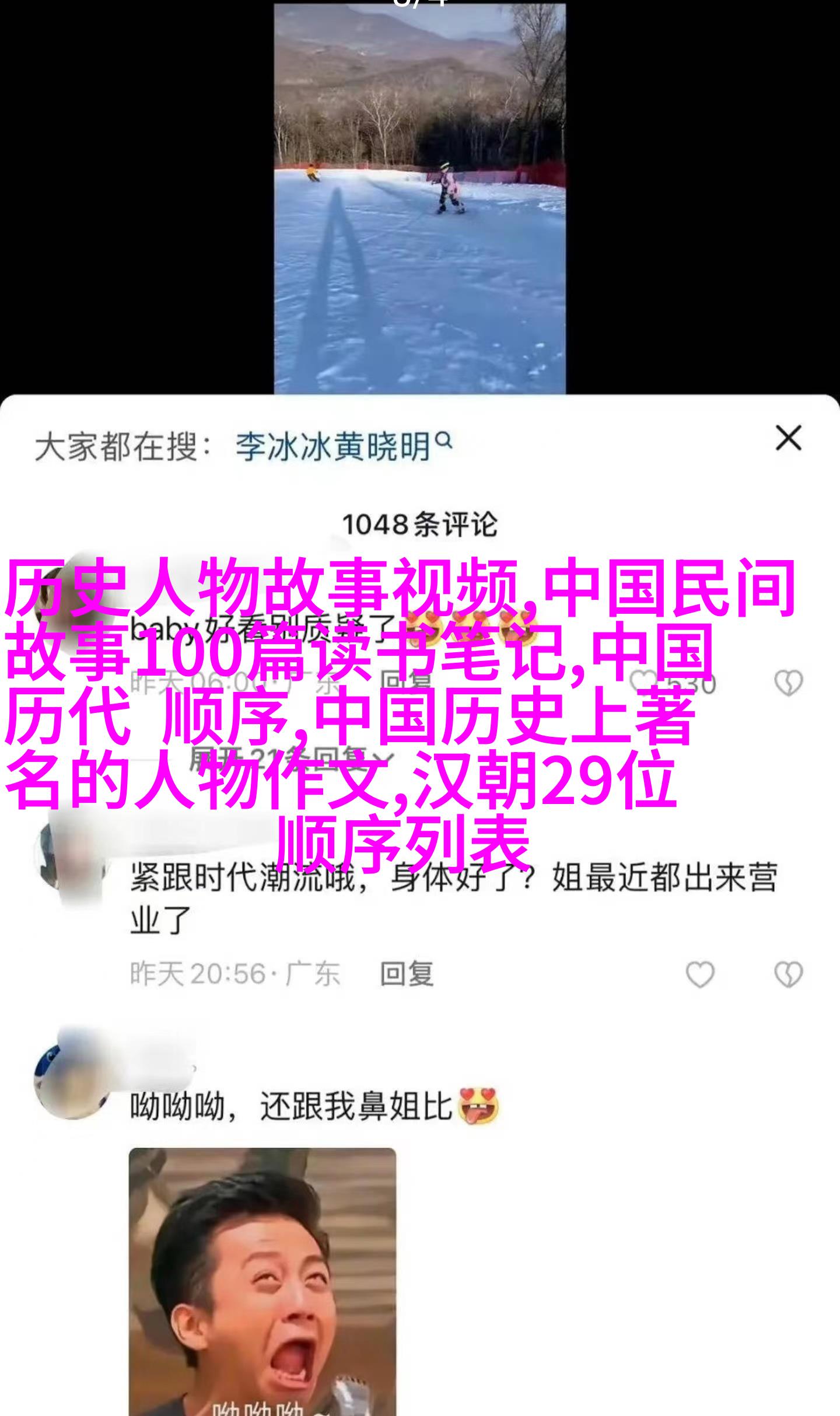Close the comments panel
This screenshot has height=1416, width=840.
point(788,438)
